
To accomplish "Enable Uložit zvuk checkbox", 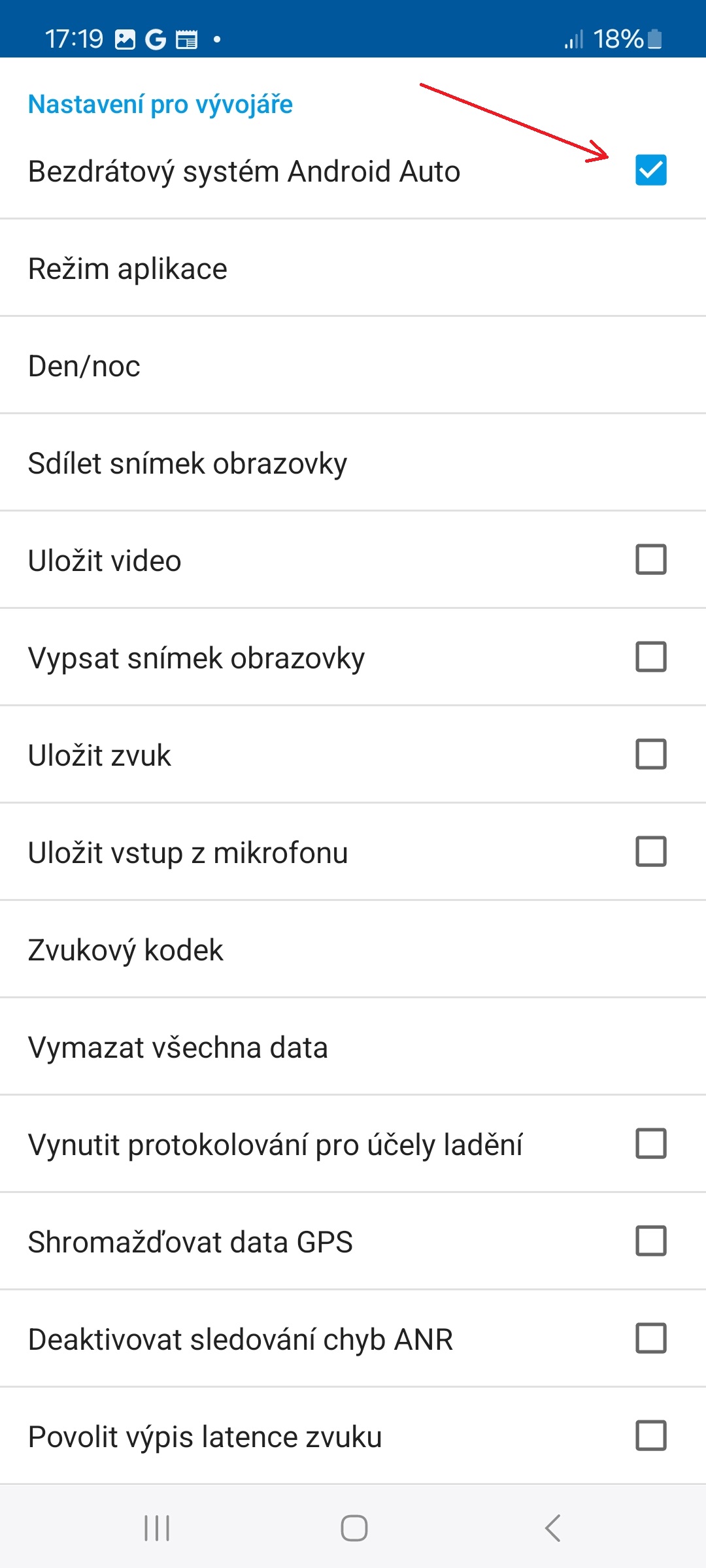I will point(651,754).
